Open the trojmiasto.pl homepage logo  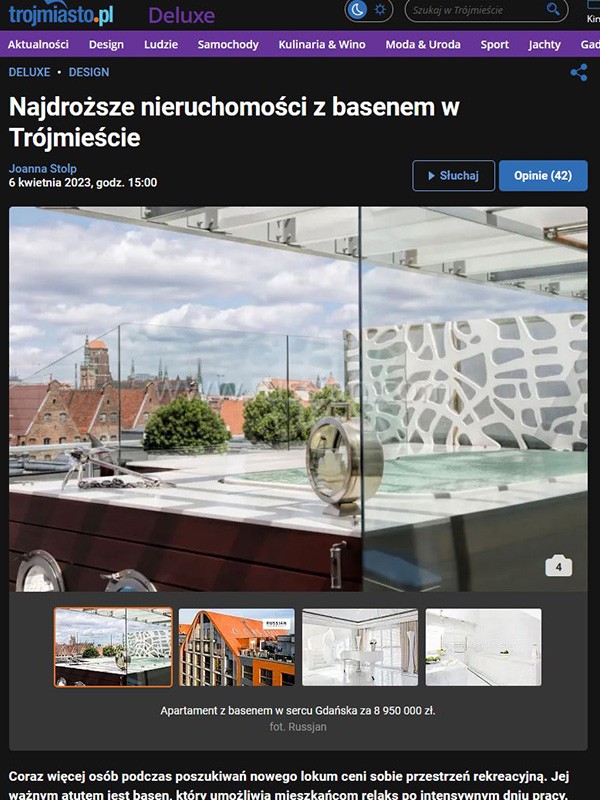[x=60, y=13]
